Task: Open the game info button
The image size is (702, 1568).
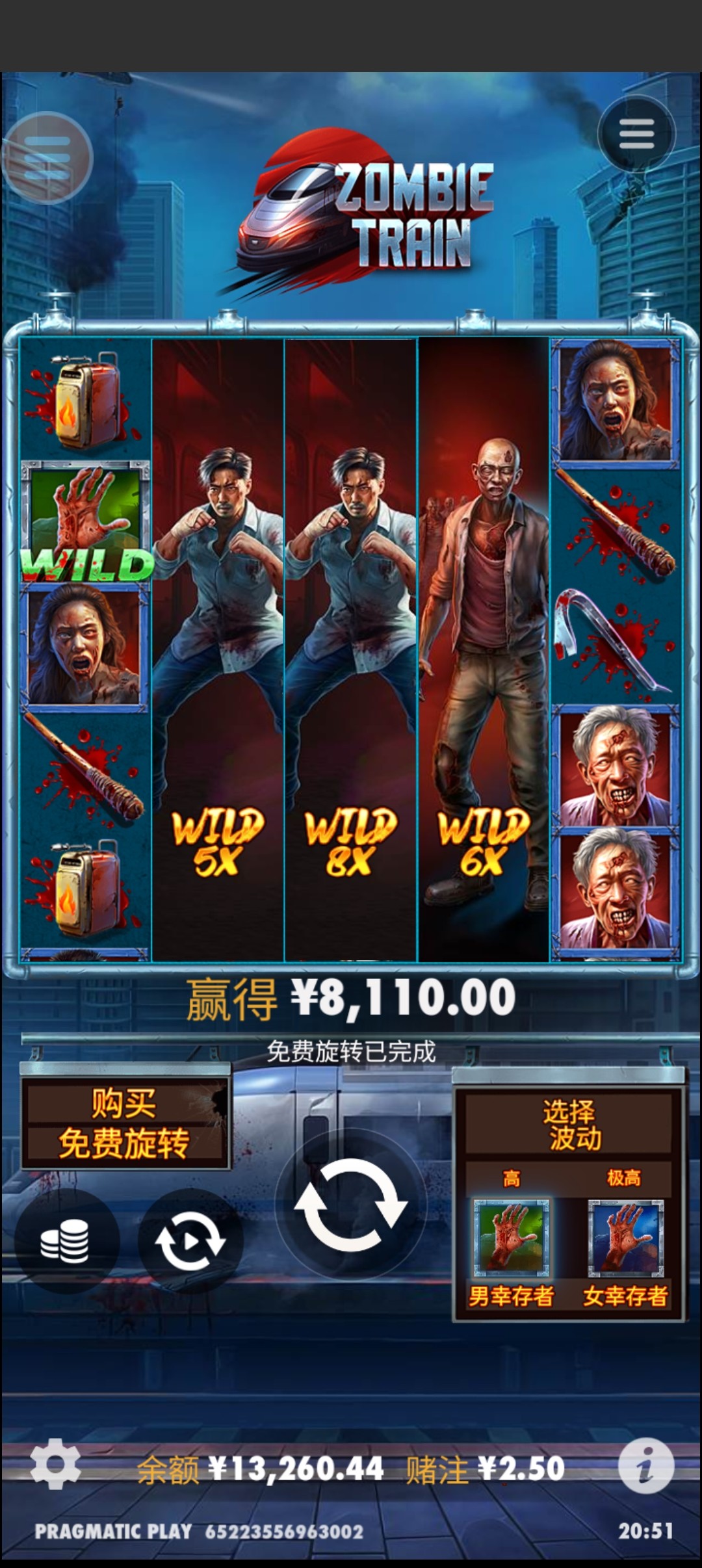Action: [x=645, y=1466]
